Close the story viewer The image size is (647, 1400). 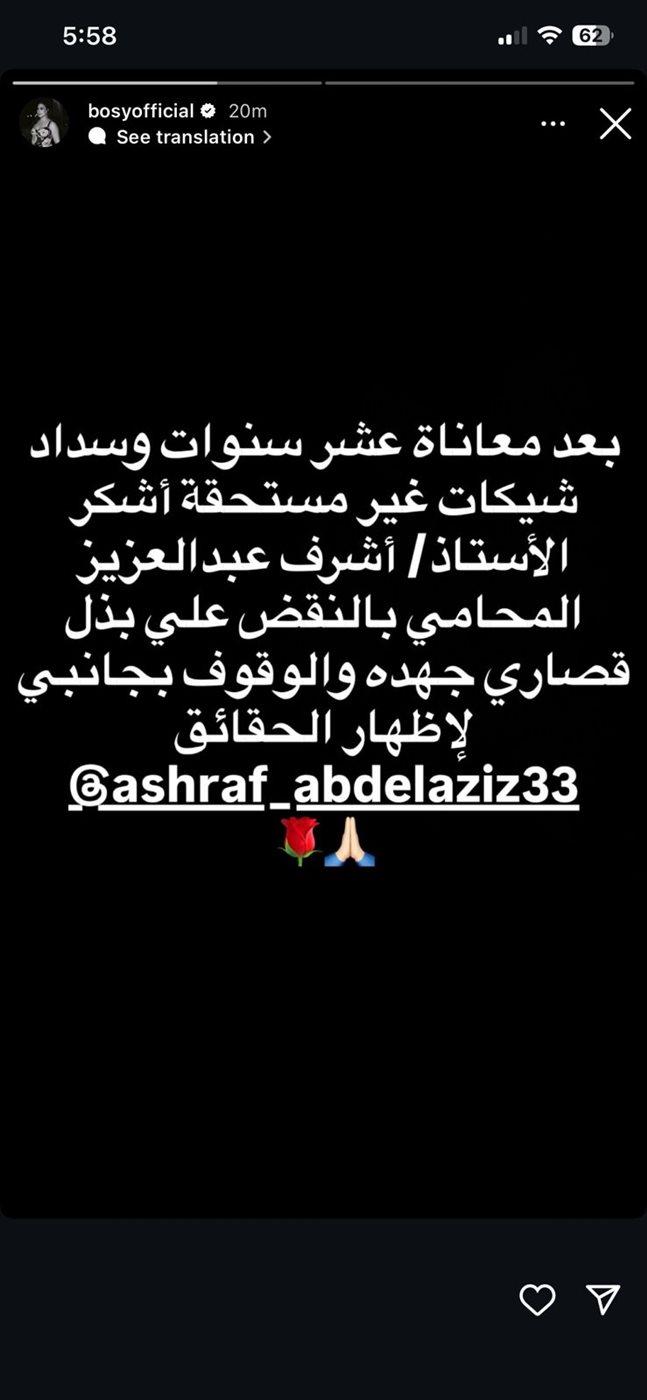tap(614, 124)
